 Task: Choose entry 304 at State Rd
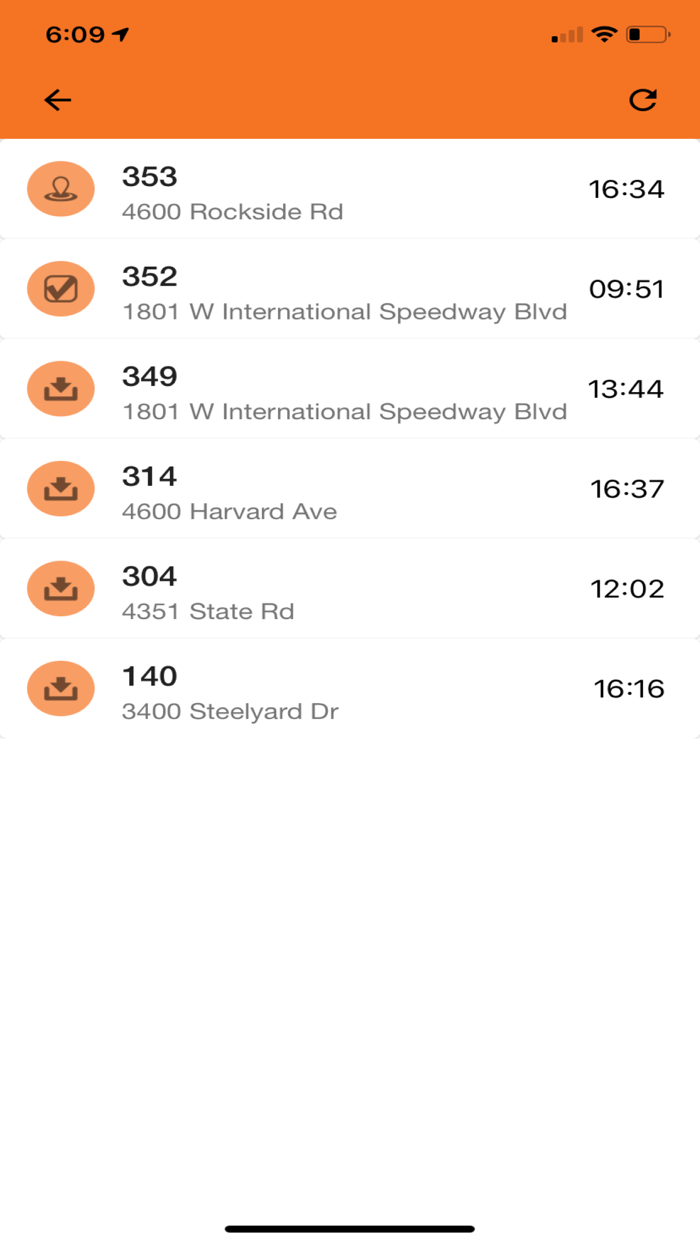click(x=350, y=590)
